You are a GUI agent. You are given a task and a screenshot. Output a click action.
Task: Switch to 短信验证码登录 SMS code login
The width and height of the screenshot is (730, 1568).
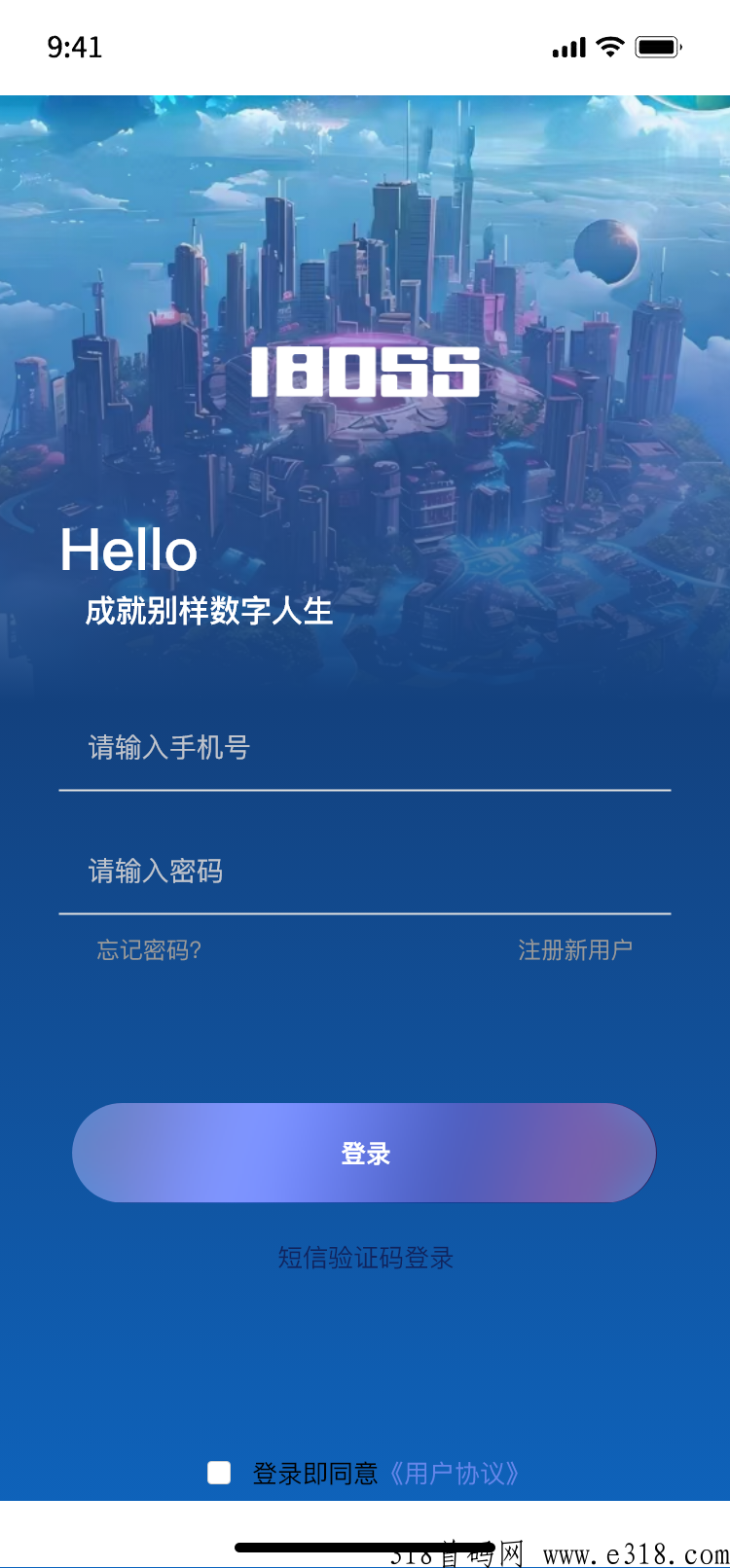(366, 1258)
